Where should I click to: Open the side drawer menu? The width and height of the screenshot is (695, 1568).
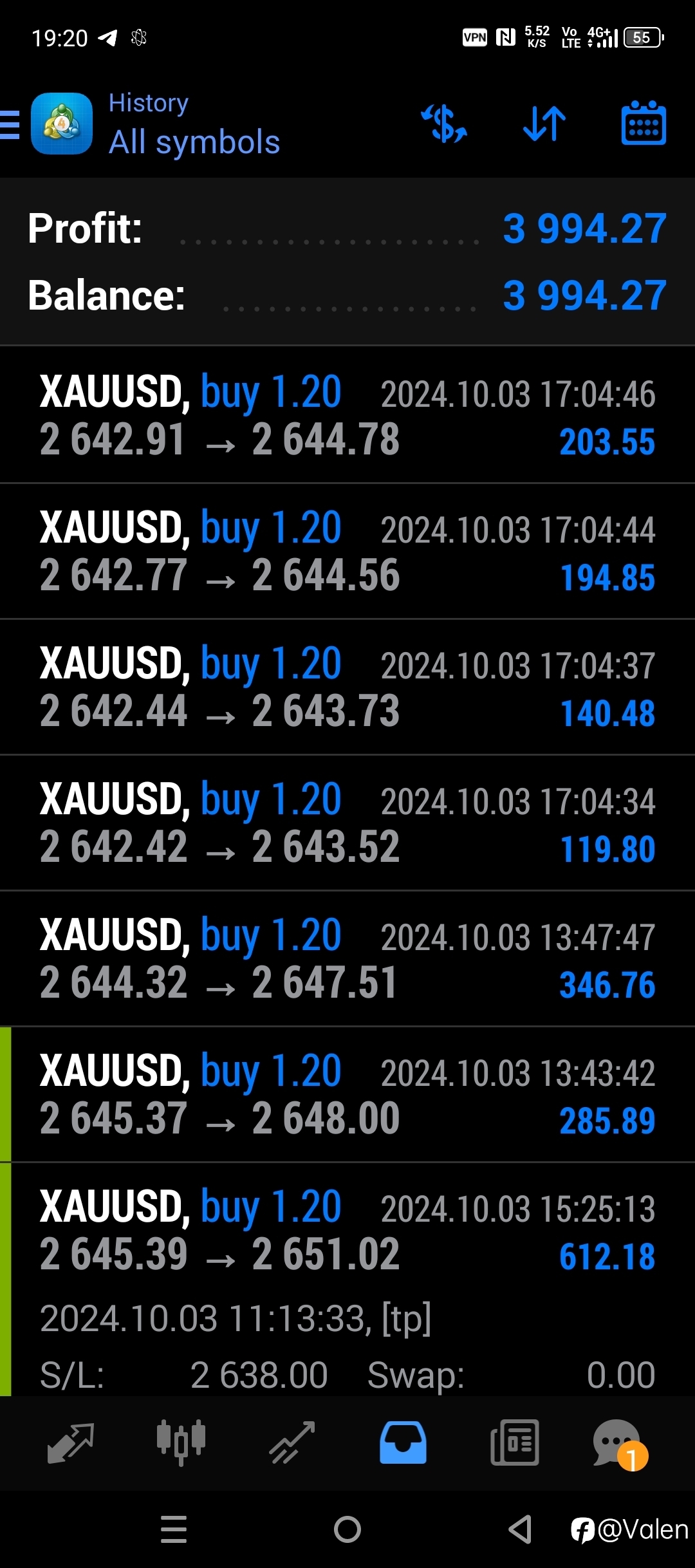click(10, 124)
